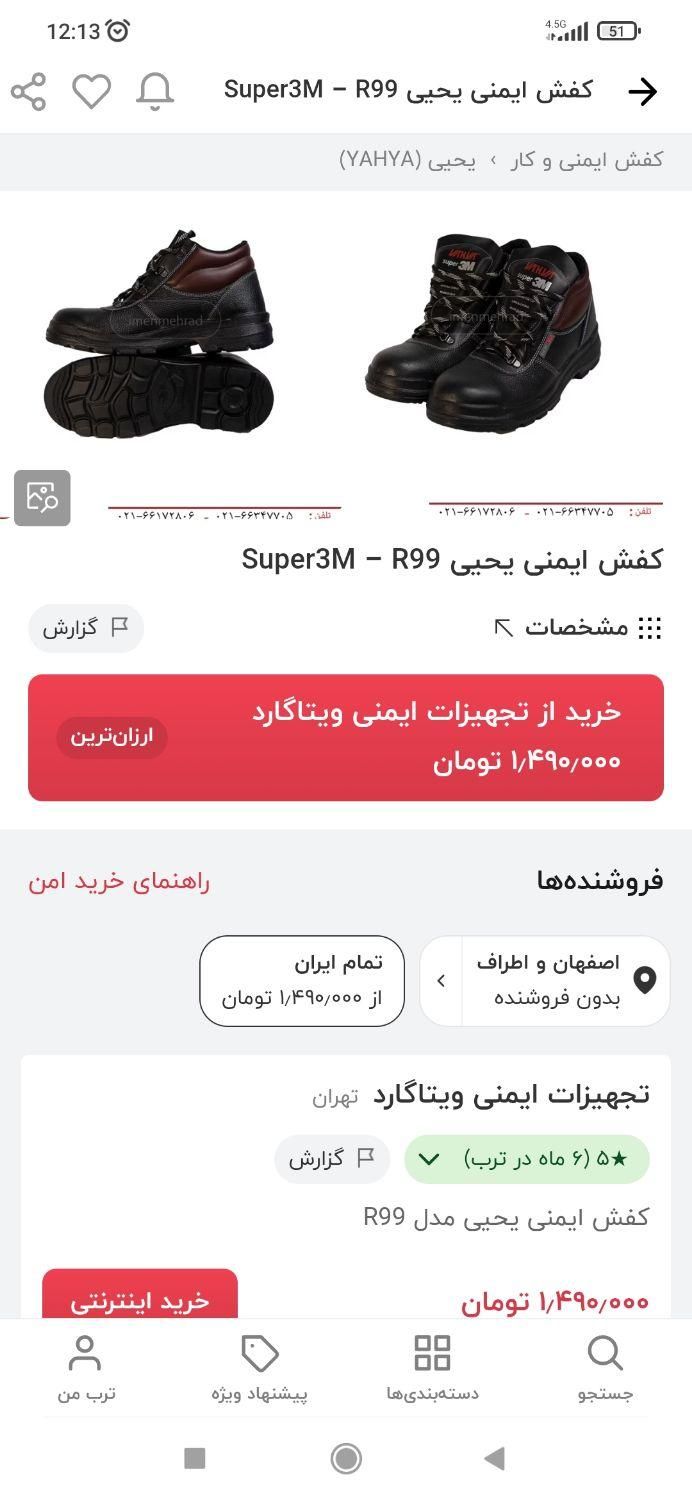
Task: Open راهنمای خرید امن safe buying guide
Action: 119,881
